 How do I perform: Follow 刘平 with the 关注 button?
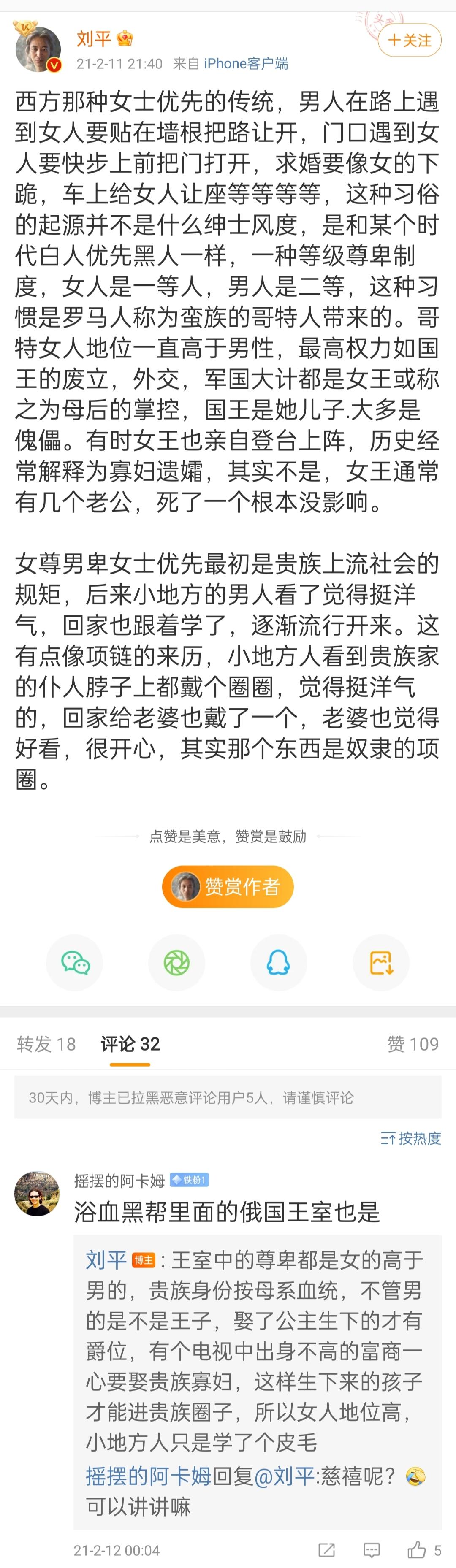point(409,41)
